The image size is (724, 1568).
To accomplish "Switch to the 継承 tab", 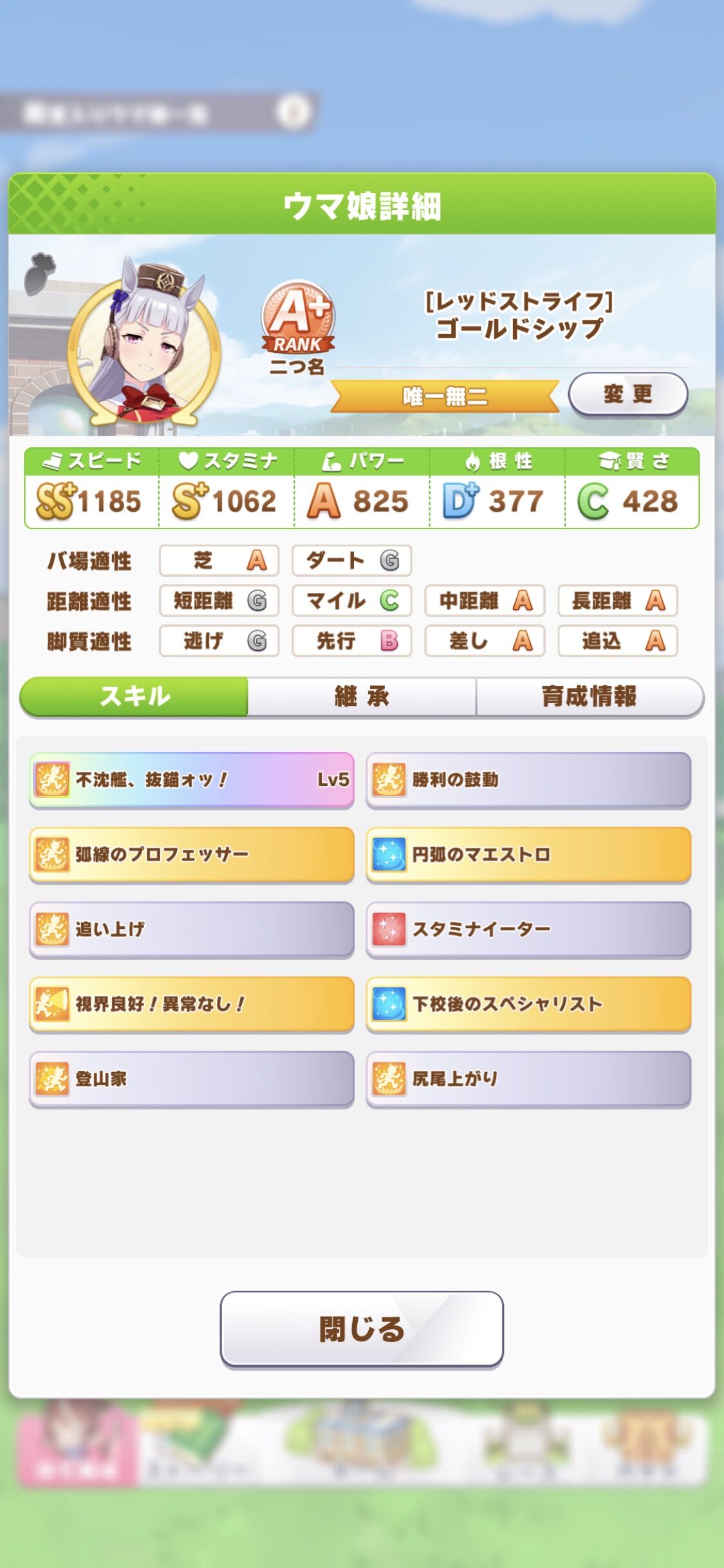I will (x=362, y=696).
